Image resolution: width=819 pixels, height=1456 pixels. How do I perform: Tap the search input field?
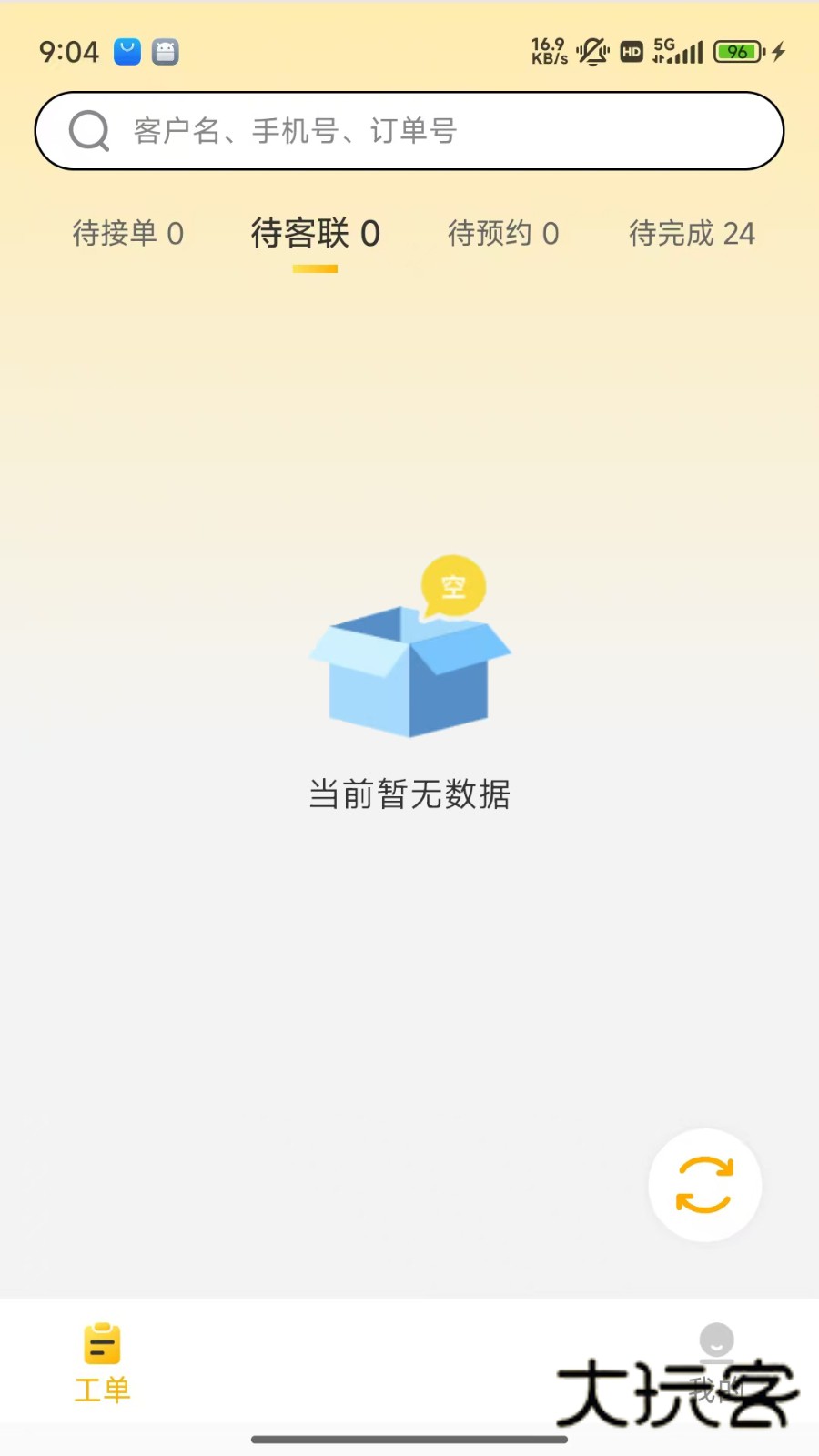(x=409, y=131)
